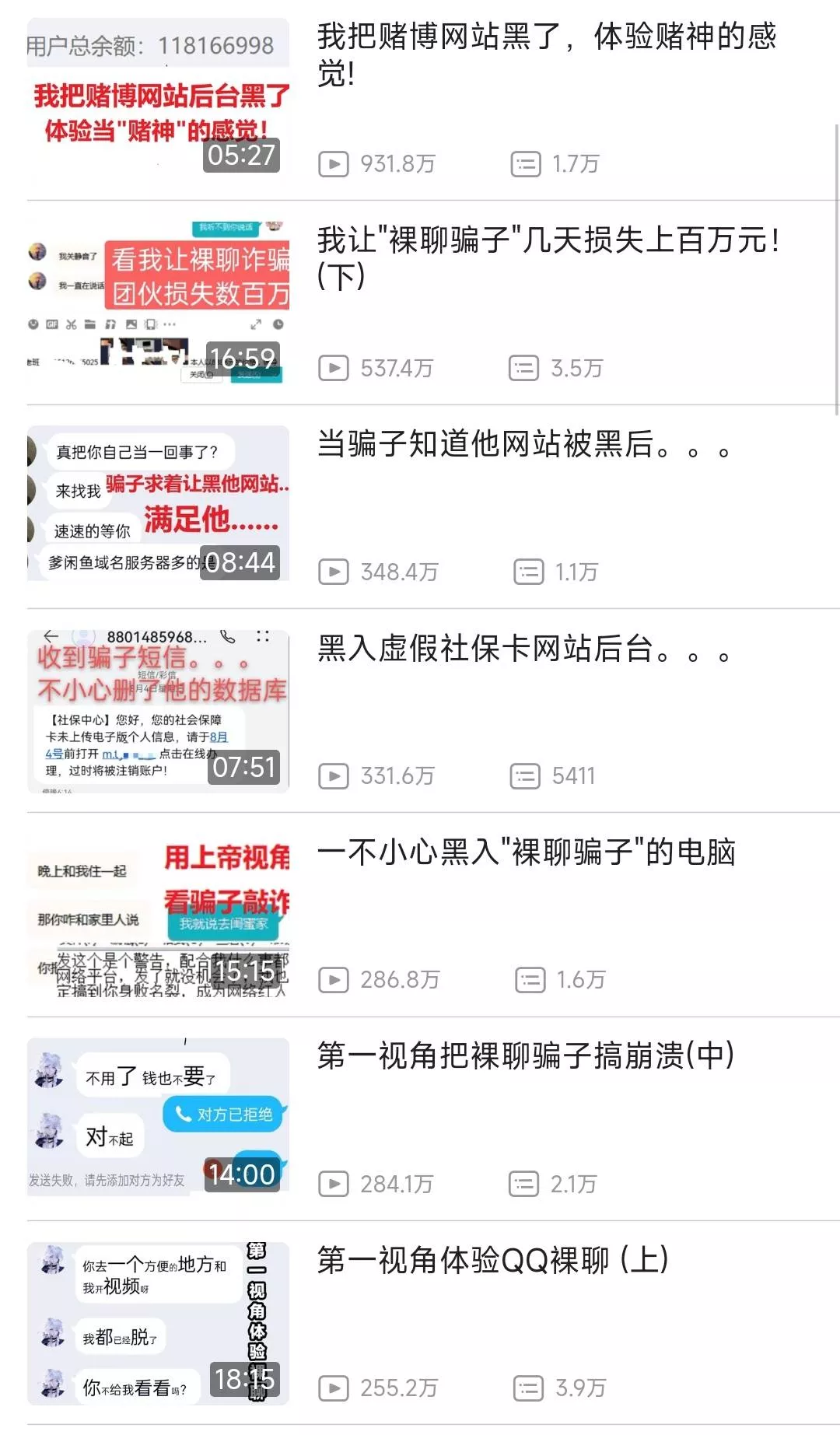
Task: Click the play count icon beside 348.4万
Action: [334, 572]
